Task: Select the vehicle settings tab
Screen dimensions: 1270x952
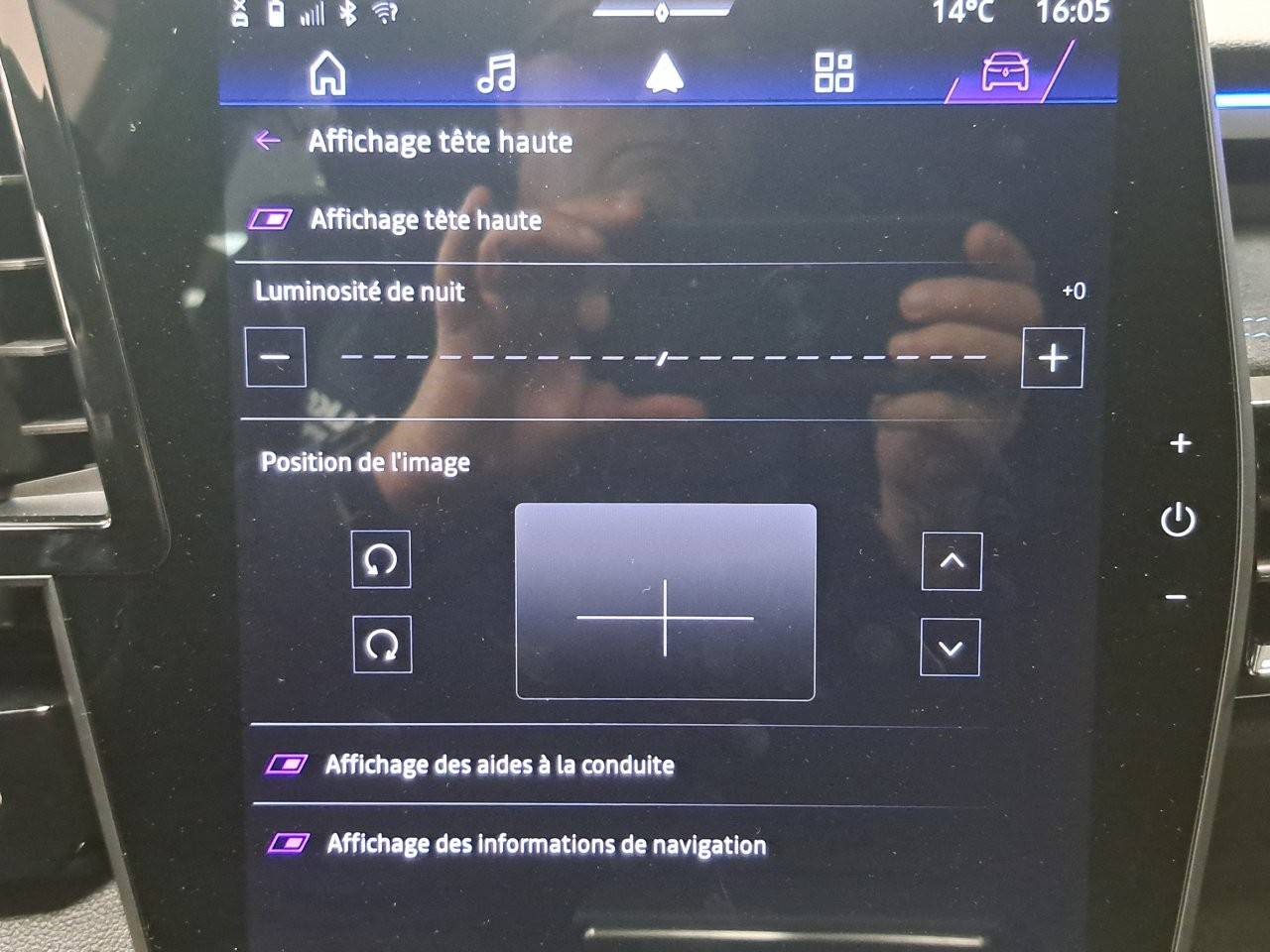Action: pyautogui.click(x=1005, y=72)
